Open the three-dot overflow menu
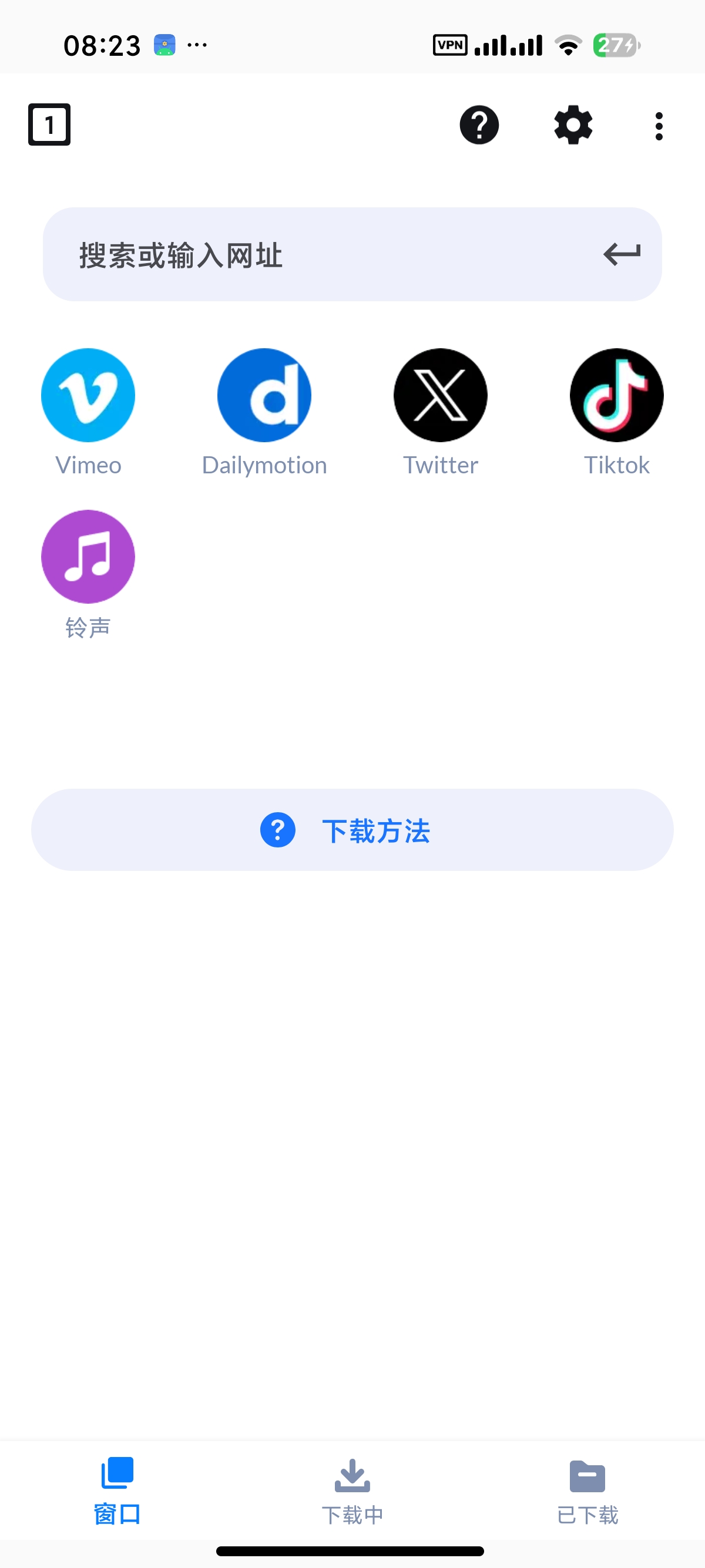Viewport: 705px width, 1568px height. [659, 126]
